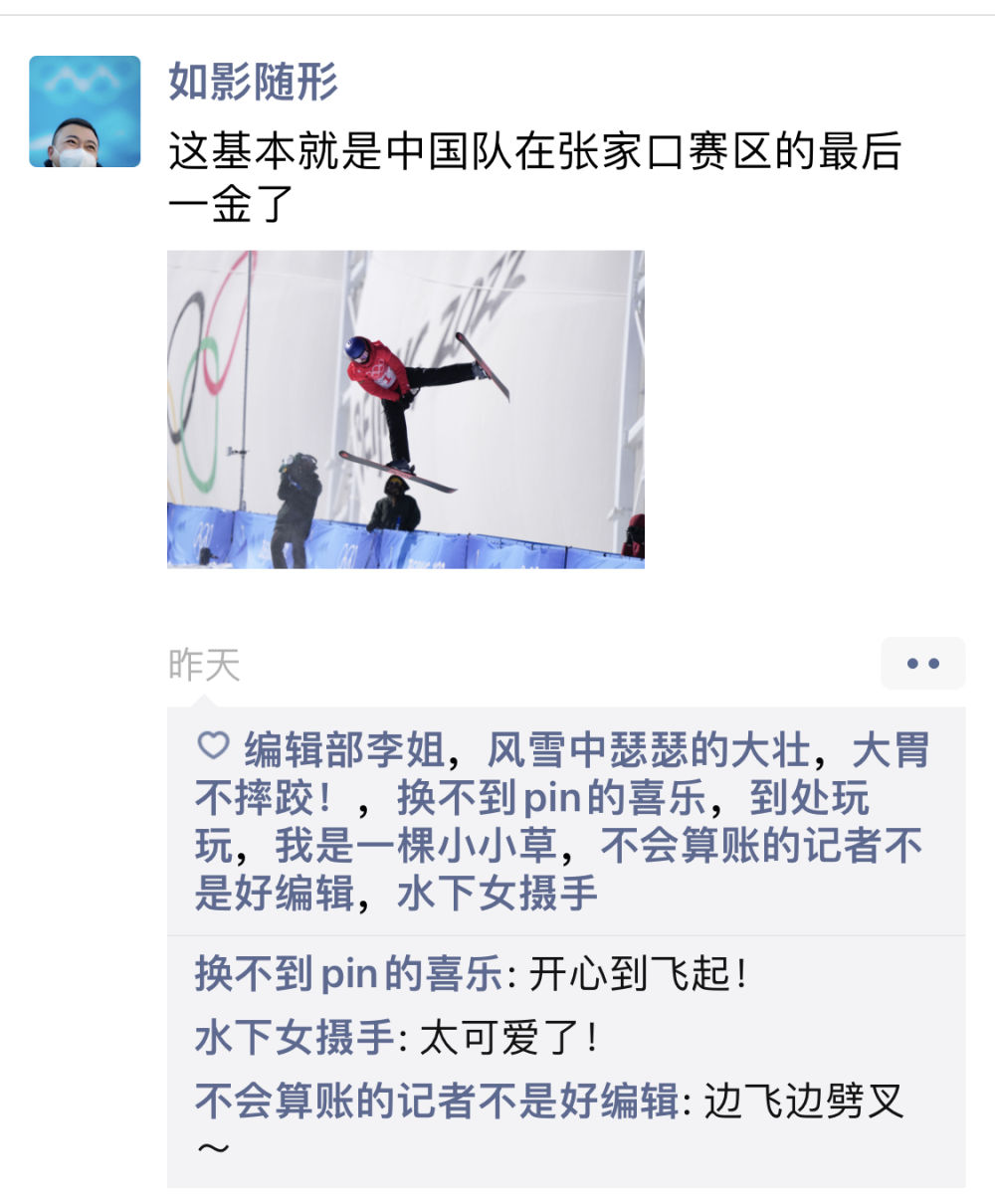Open the two-dot like and comment menu

(x=922, y=664)
